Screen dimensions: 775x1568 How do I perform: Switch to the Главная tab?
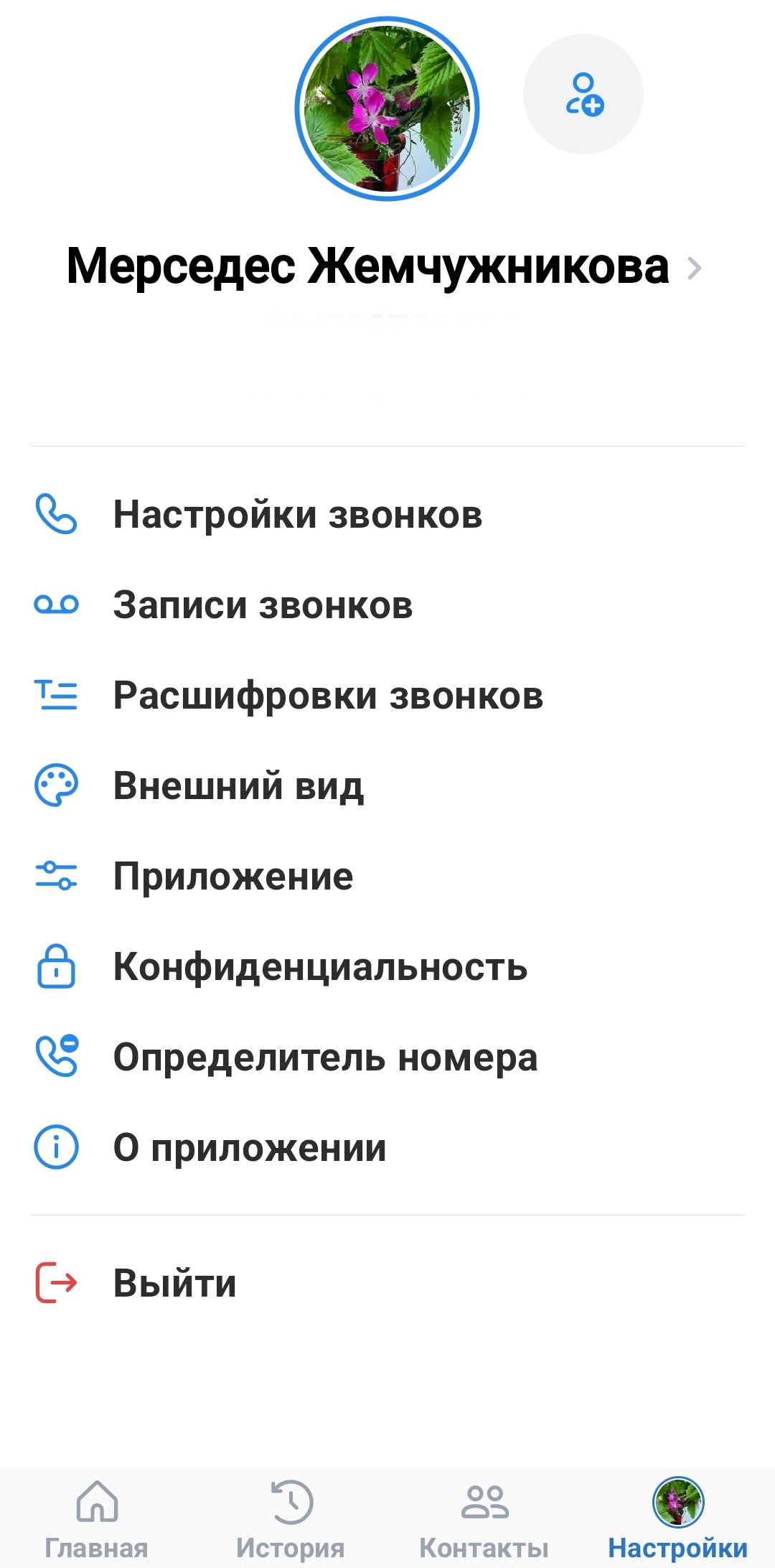97,1518
